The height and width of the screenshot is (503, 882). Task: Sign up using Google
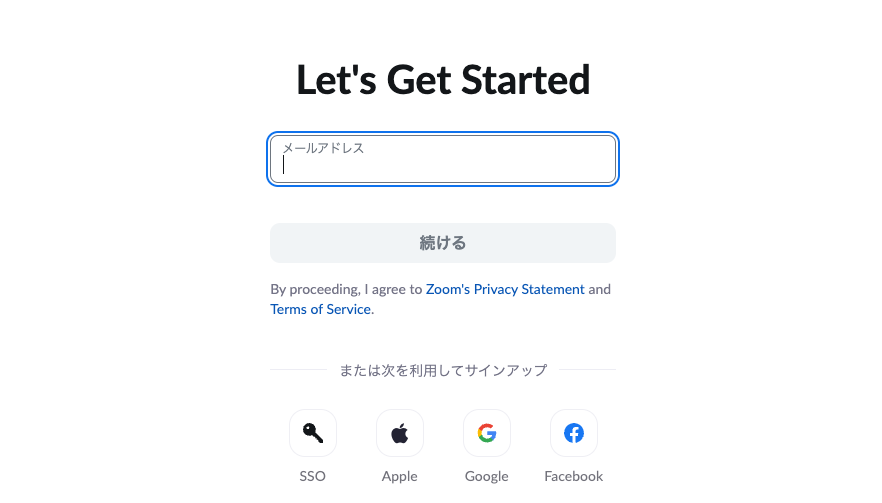(487, 433)
